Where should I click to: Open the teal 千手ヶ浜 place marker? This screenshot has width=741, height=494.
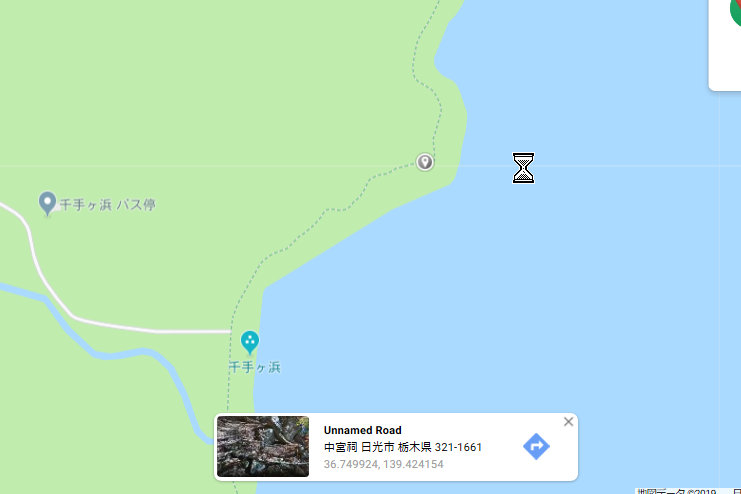249,342
